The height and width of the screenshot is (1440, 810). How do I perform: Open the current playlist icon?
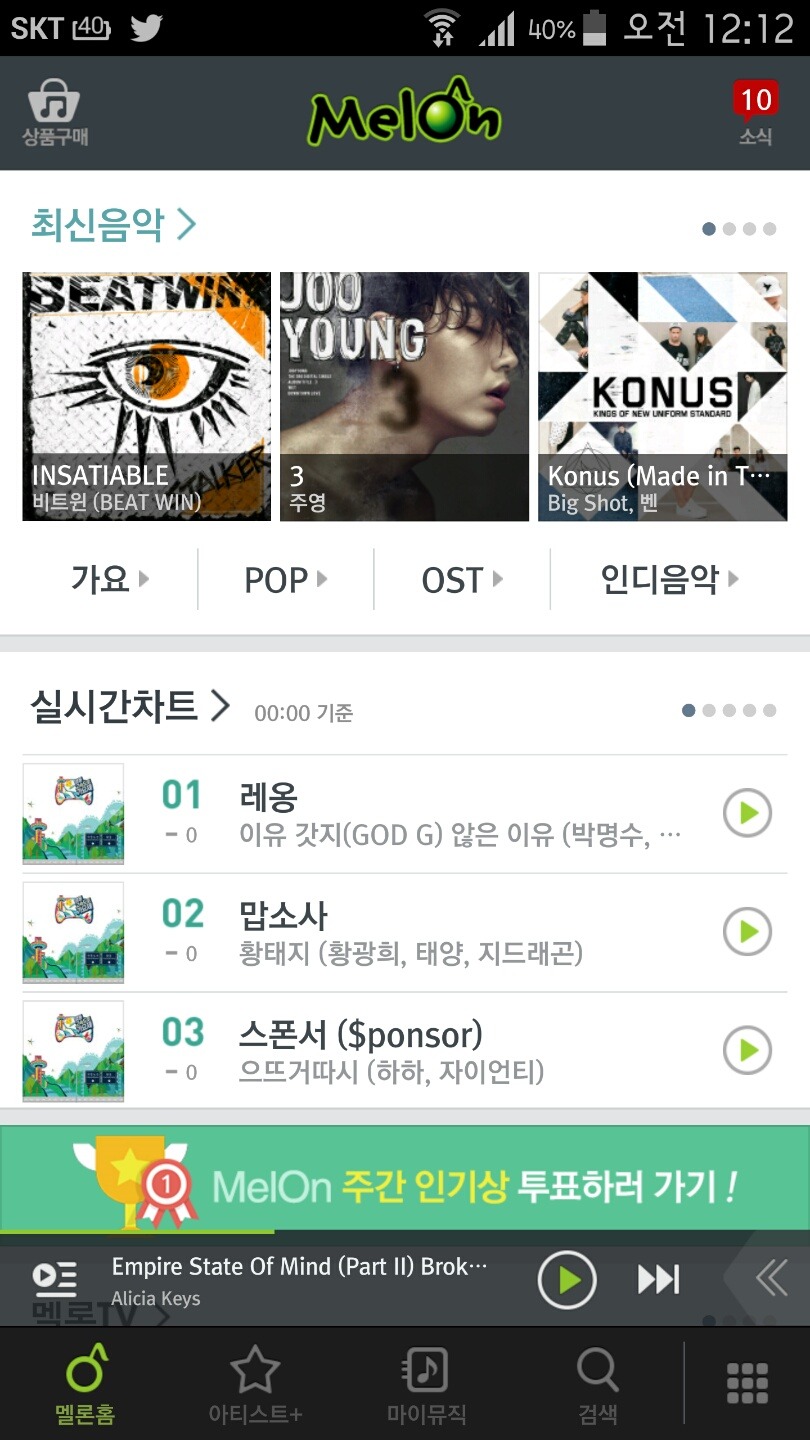point(54,1280)
